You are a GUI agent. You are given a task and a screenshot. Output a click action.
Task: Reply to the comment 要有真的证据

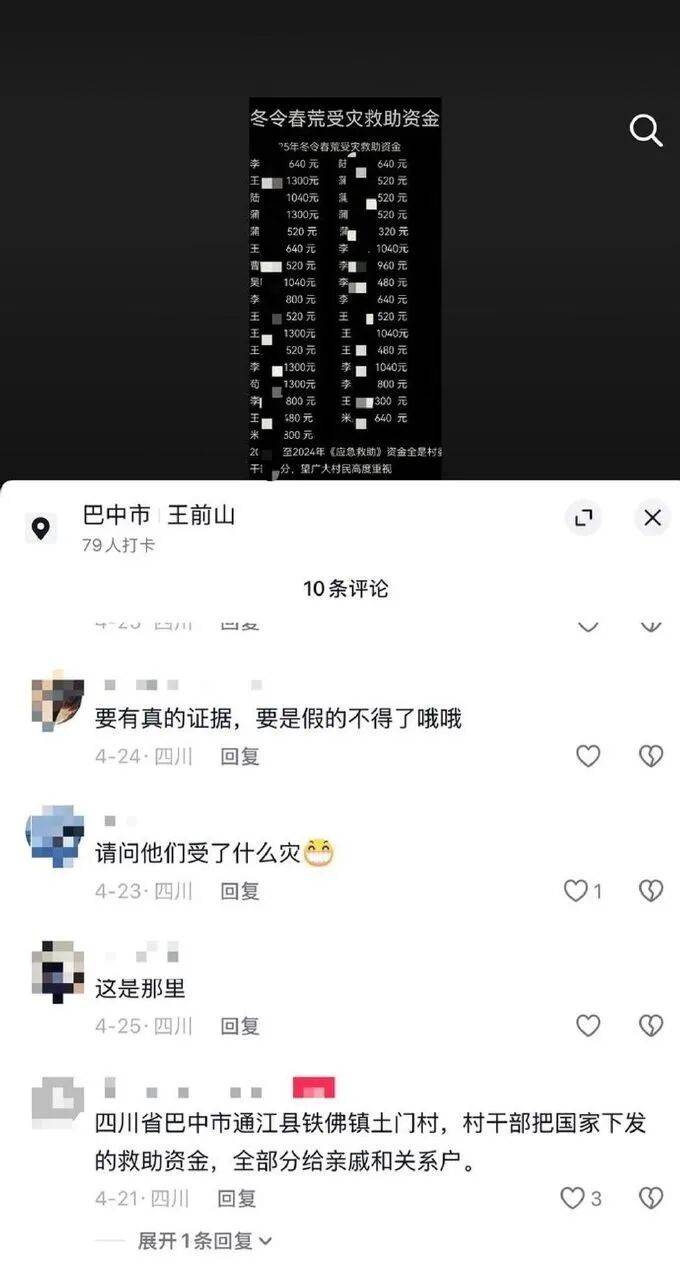point(240,757)
